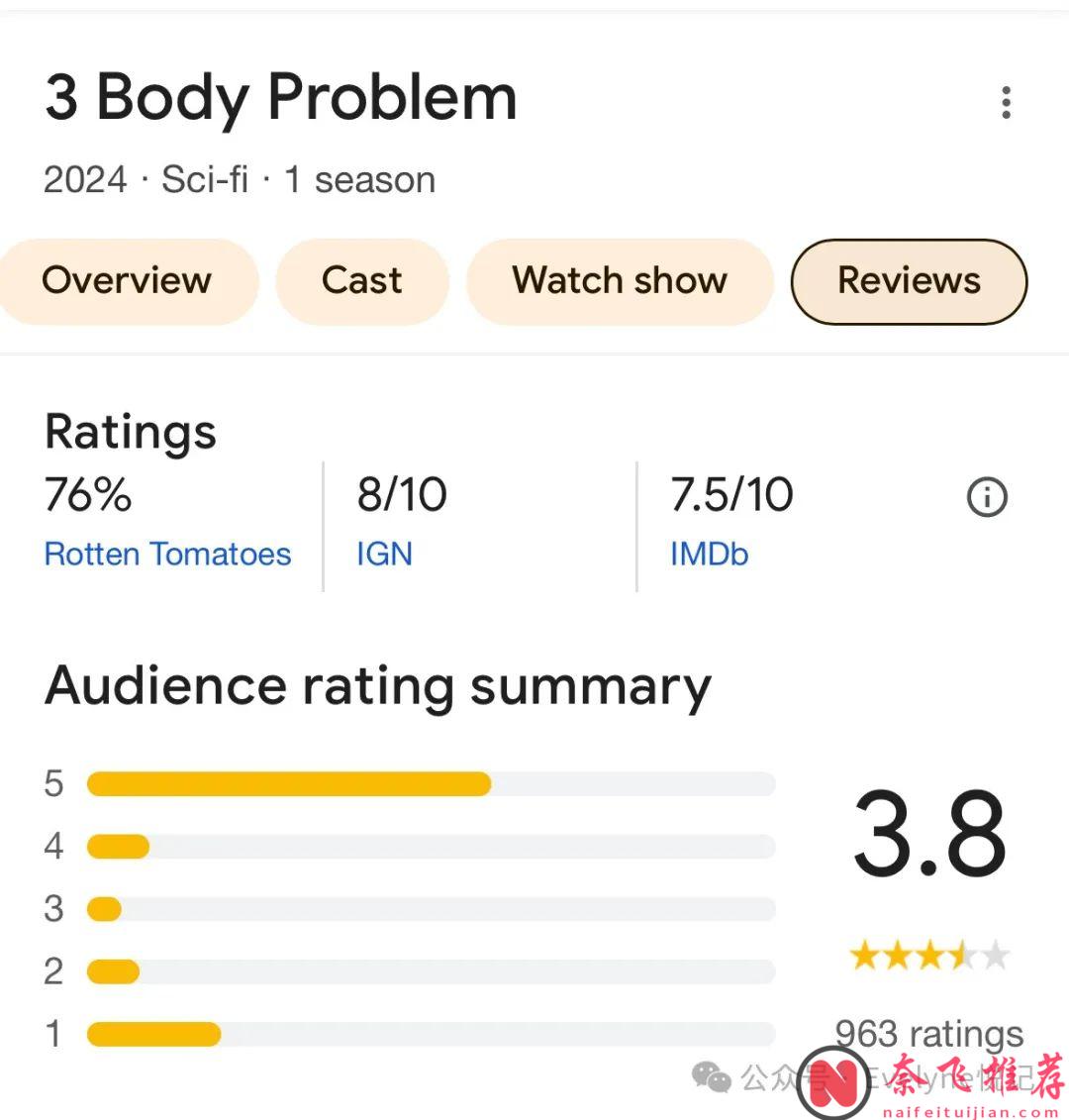Open the Rotten Tomatoes rating link
The width and height of the screenshot is (1069, 1120).
(167, 555)
